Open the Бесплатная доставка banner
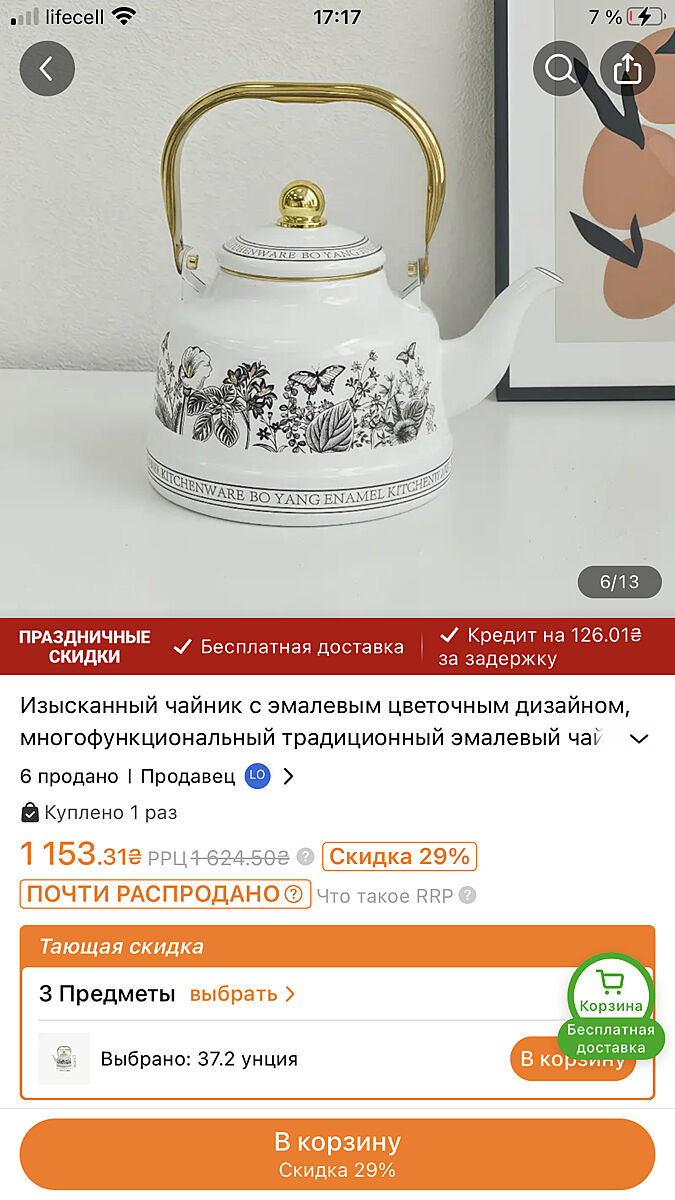675x1200 pixels. click(x=290, y=646)
